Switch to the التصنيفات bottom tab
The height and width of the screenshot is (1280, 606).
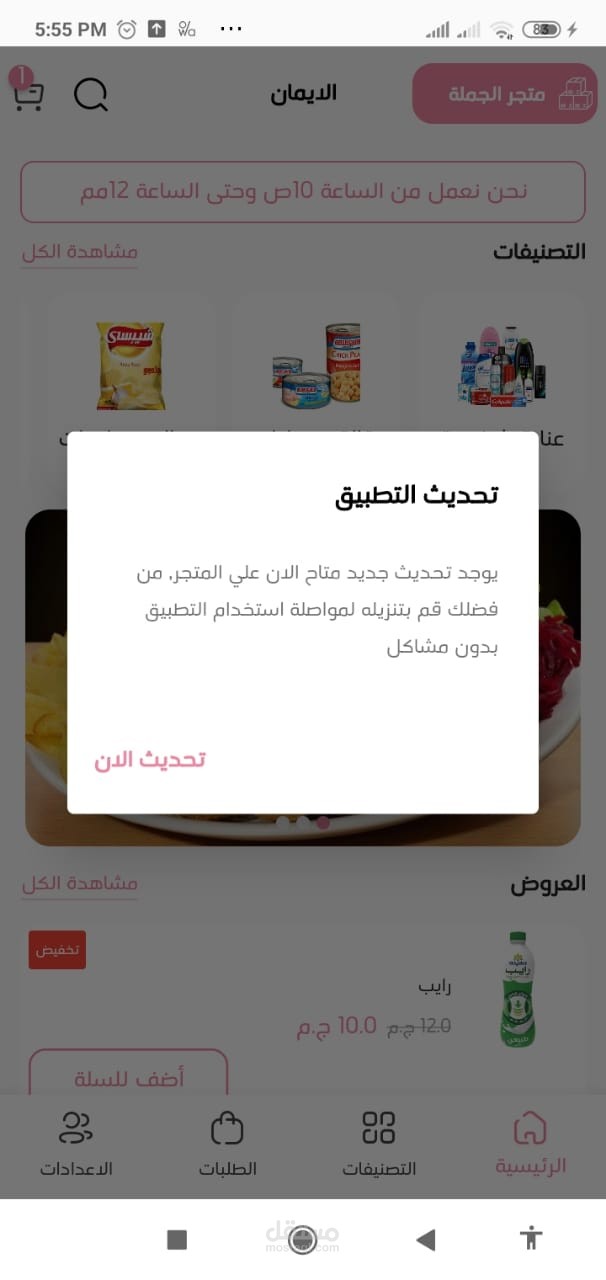click(379, 1144)
